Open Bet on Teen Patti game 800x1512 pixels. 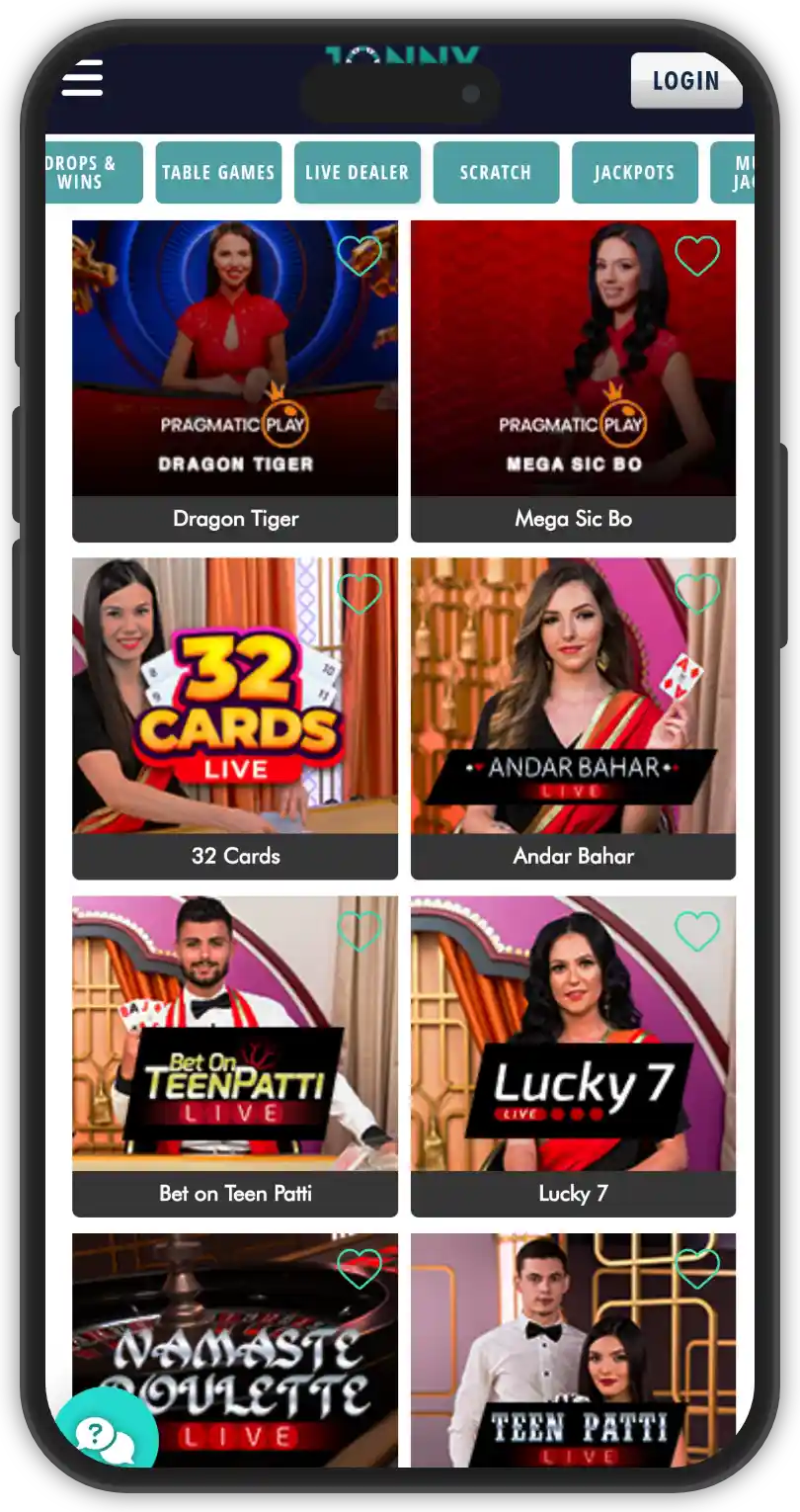[235, 1055]
